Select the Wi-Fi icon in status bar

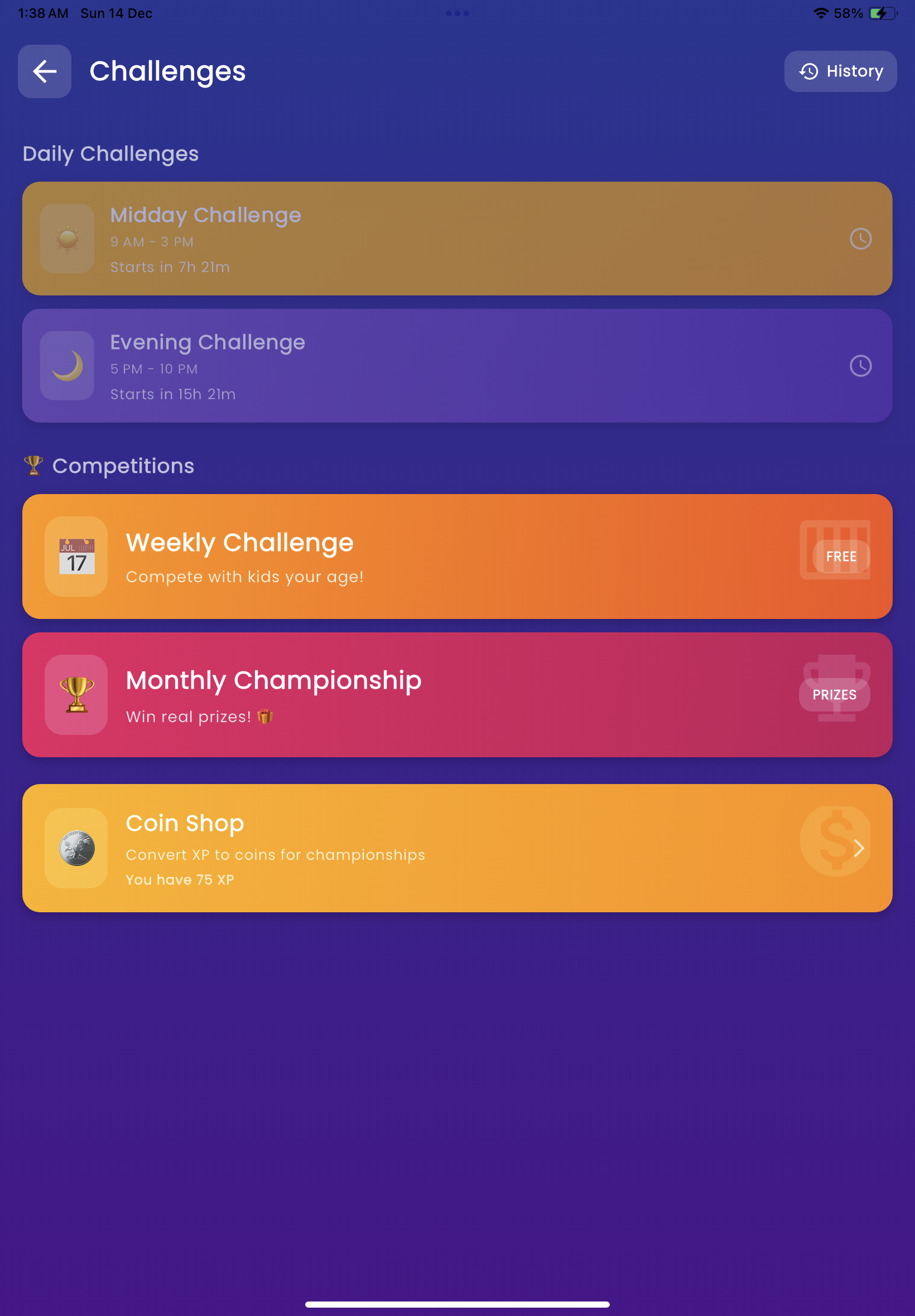tap(822, 13)
